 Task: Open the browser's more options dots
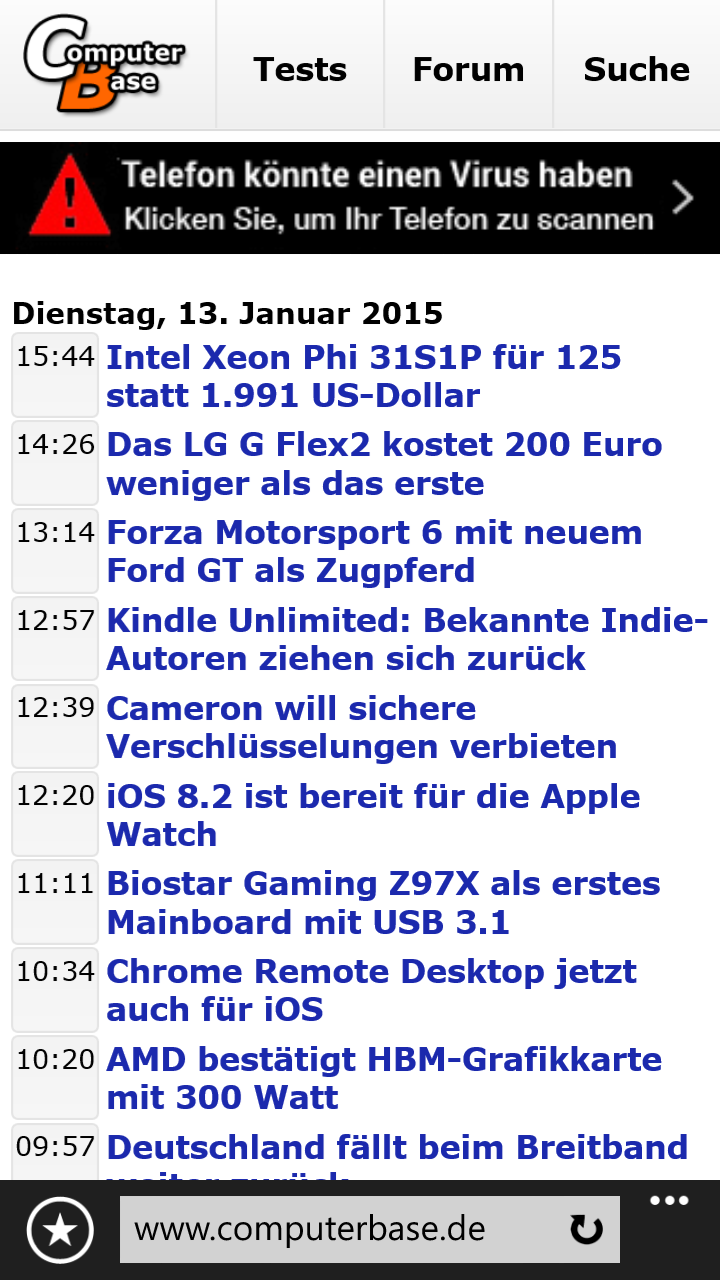669,1201
